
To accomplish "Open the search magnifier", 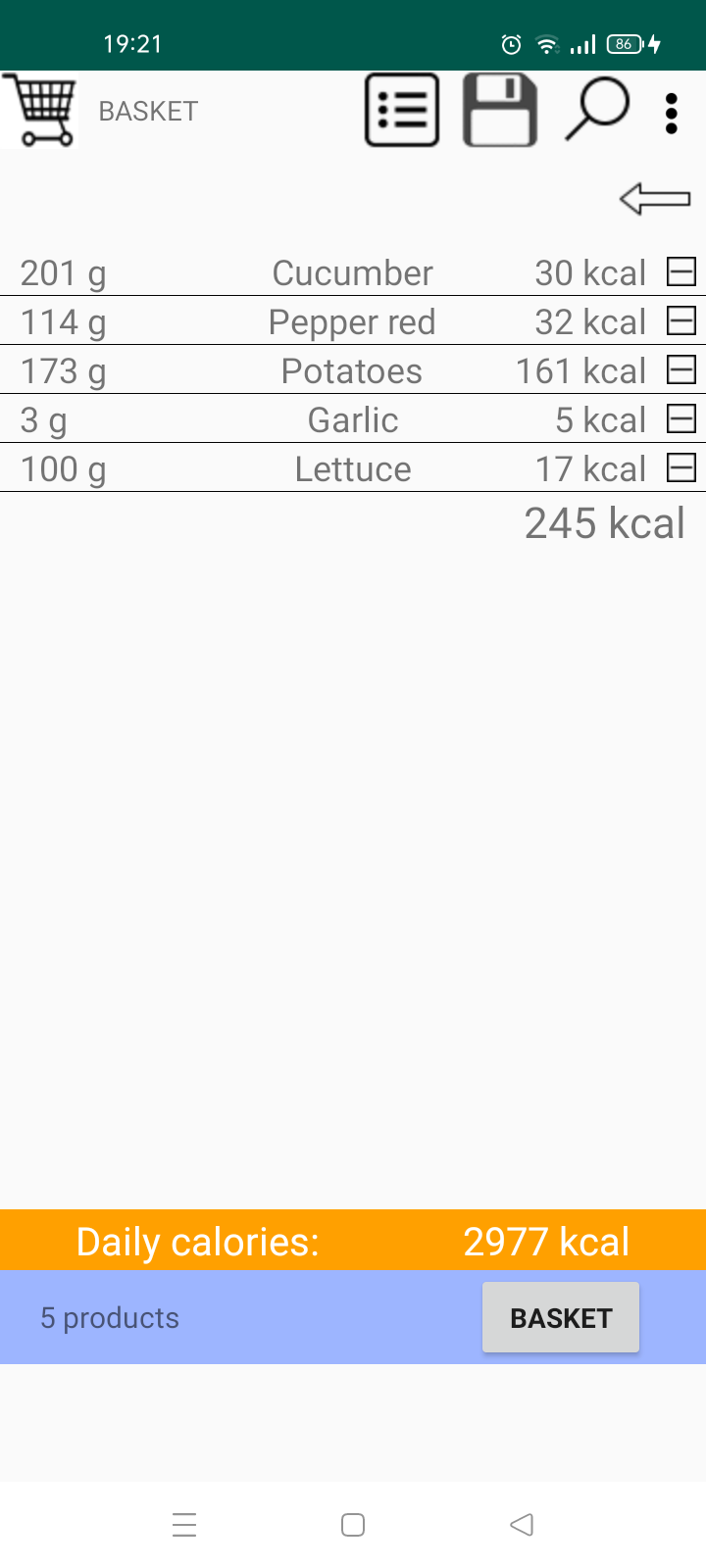I will coord(596,109).
